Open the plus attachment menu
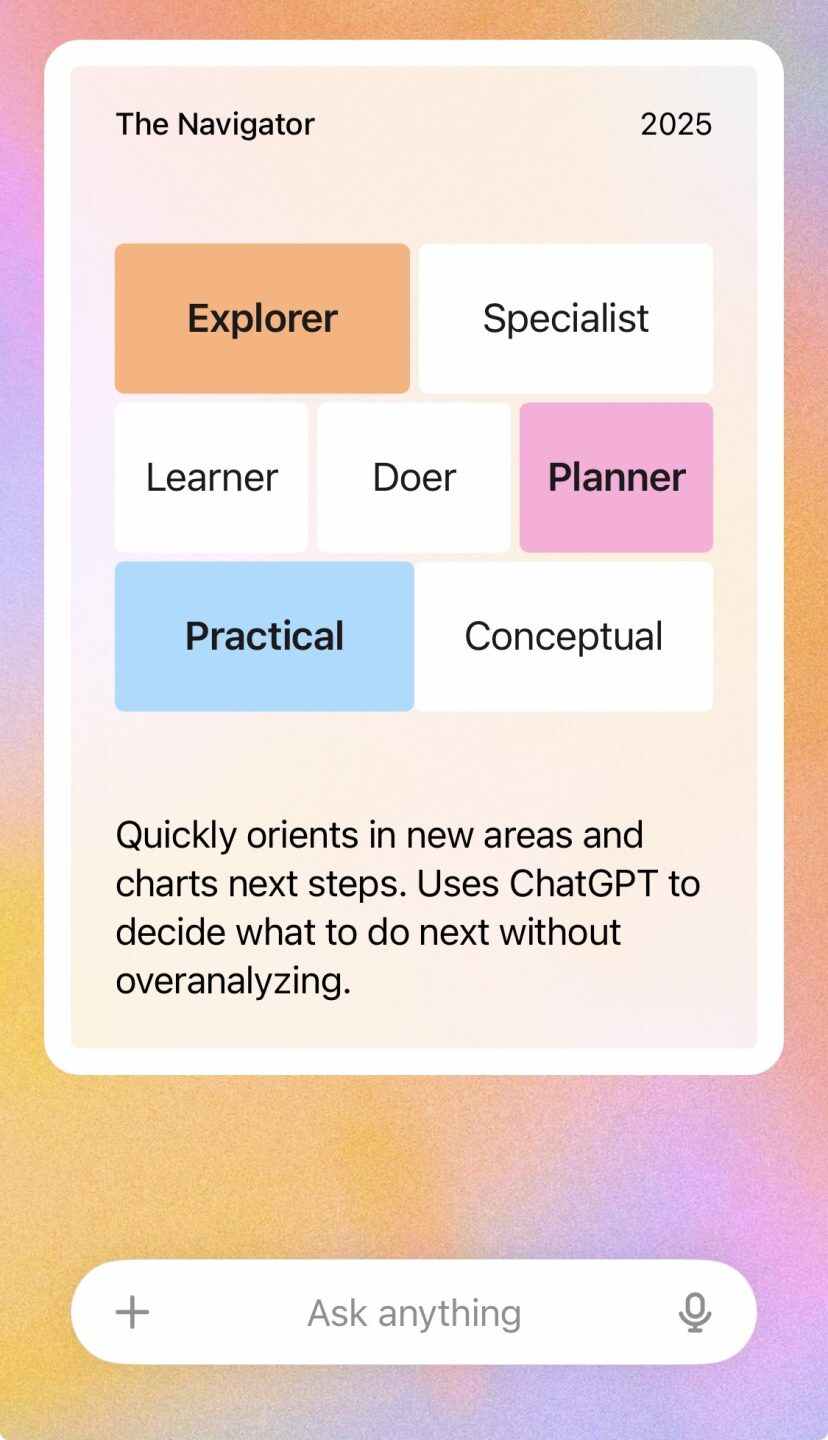Screen dimensions: 828x1440 click(132, 1312)
